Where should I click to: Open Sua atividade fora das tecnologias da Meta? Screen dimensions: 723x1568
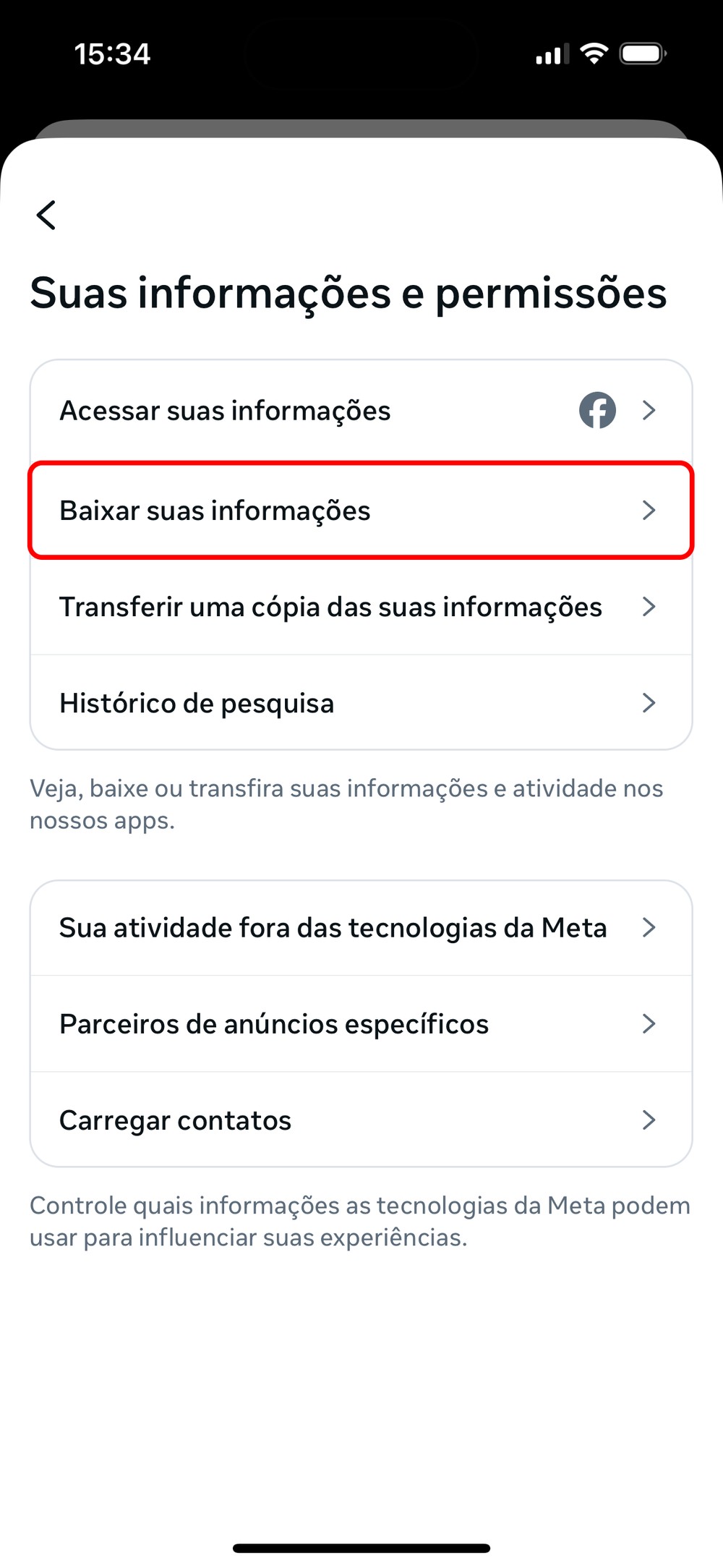coord(360,928)
